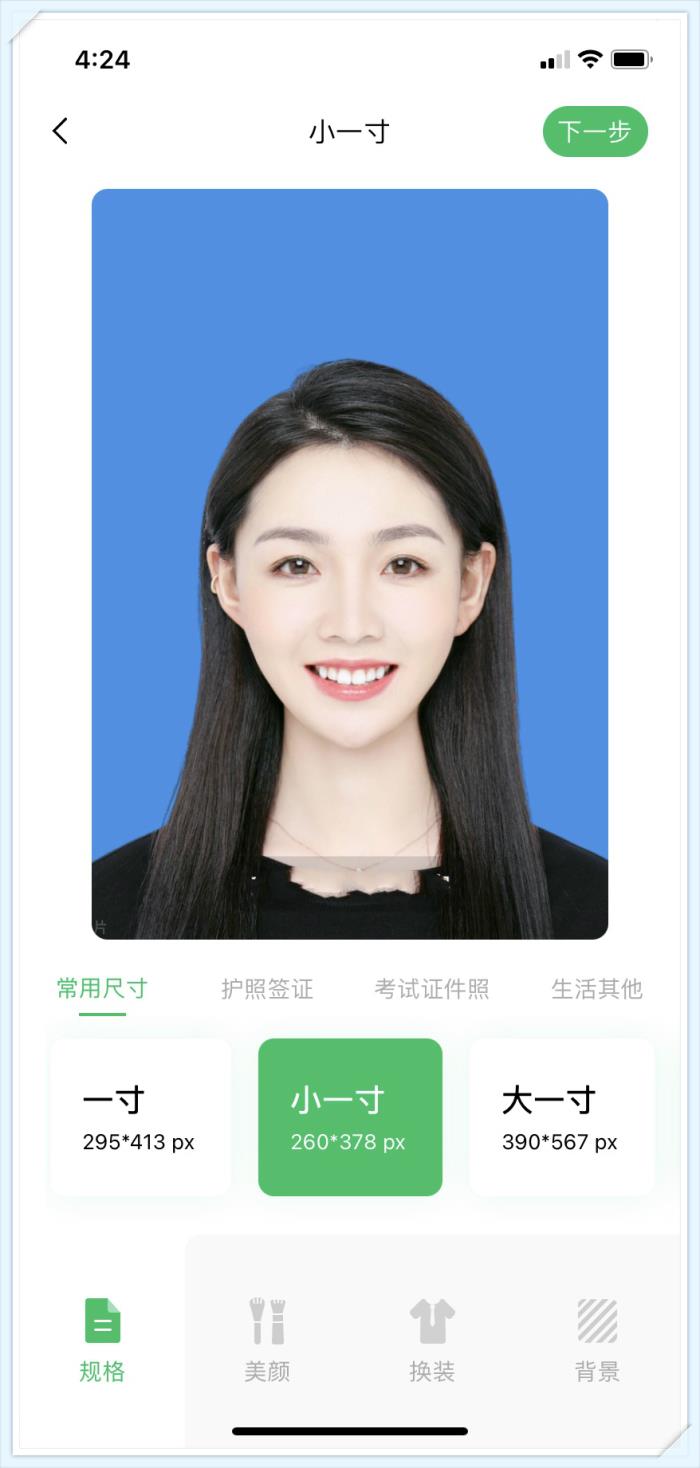Open the 护照签证 category tab

[267, 989]
